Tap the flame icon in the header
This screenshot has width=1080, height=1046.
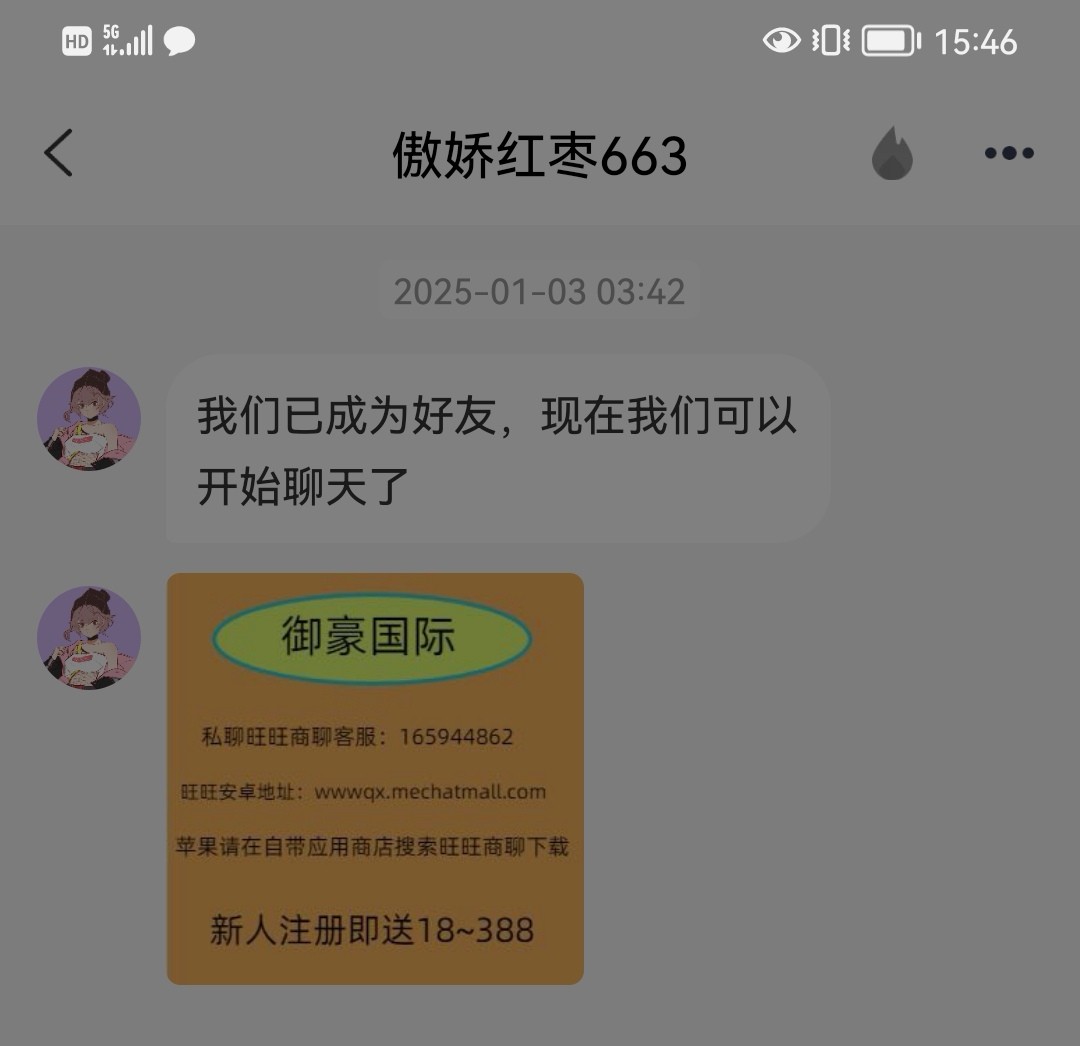click(891, 155)
